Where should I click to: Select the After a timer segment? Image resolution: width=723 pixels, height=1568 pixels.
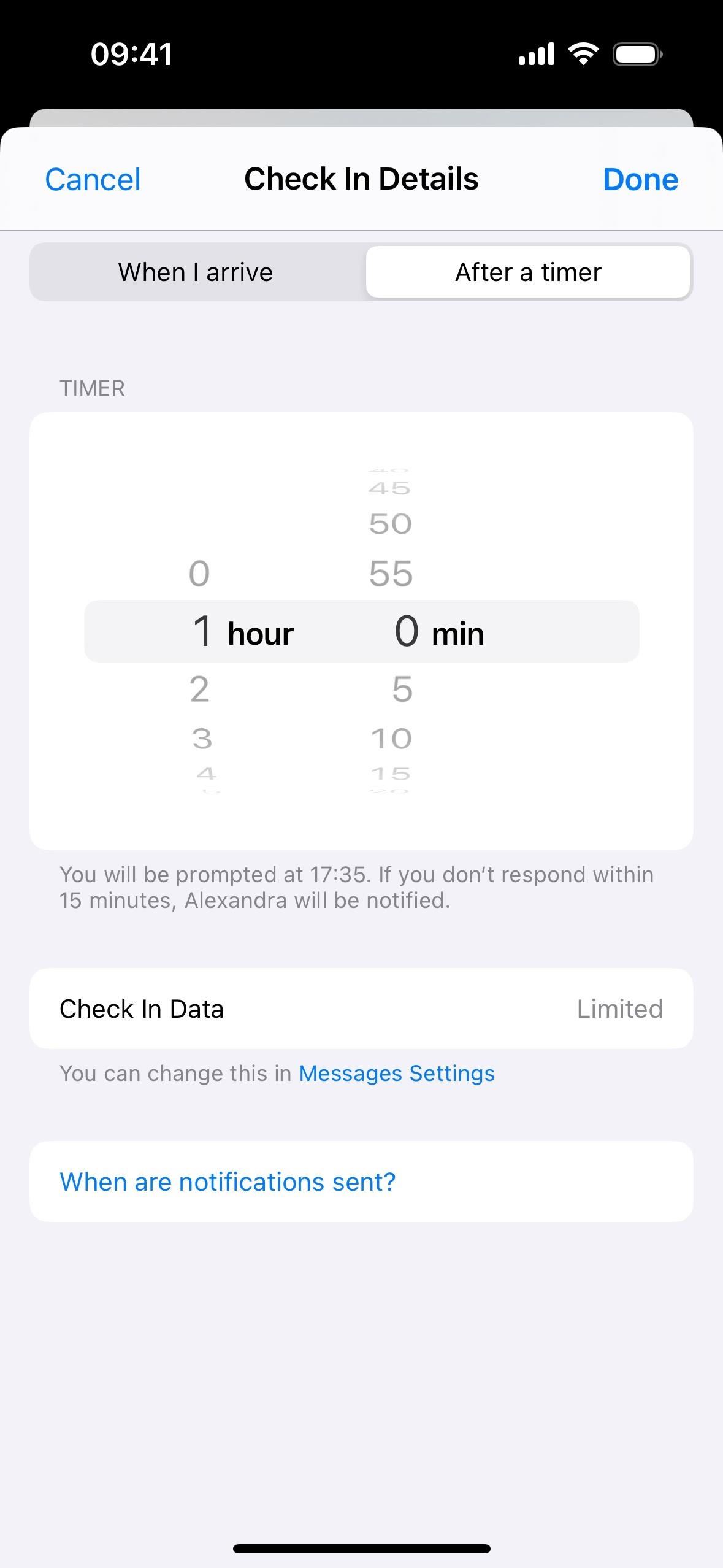click(528, 272)
